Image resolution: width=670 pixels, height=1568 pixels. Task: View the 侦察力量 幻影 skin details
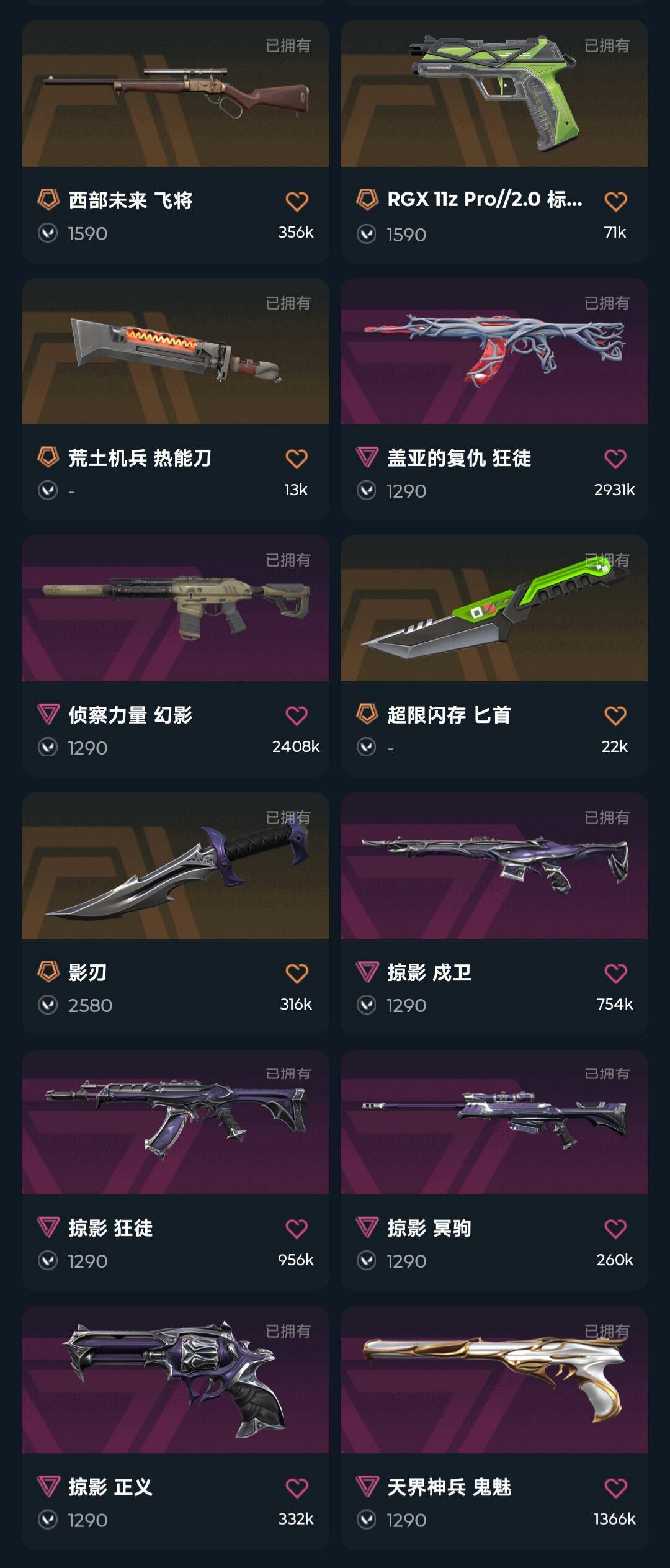click(x=175, y=609)
